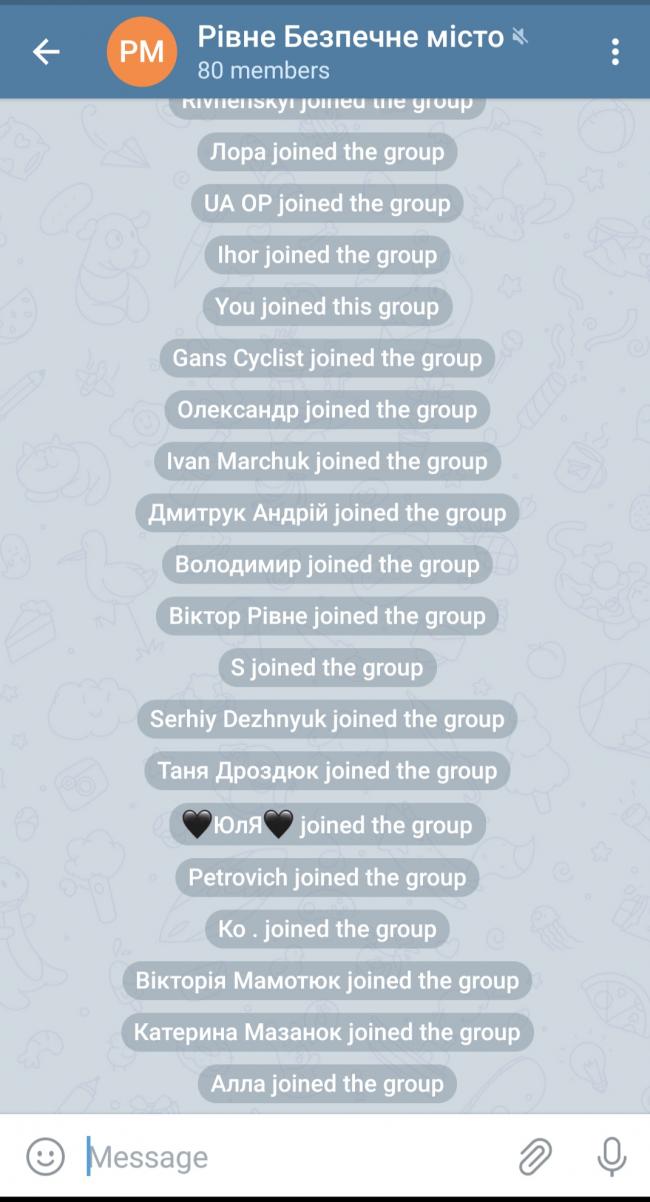Open the PM group avatar
Screen dimensions: 650x1202
click(x=141, y=52)
